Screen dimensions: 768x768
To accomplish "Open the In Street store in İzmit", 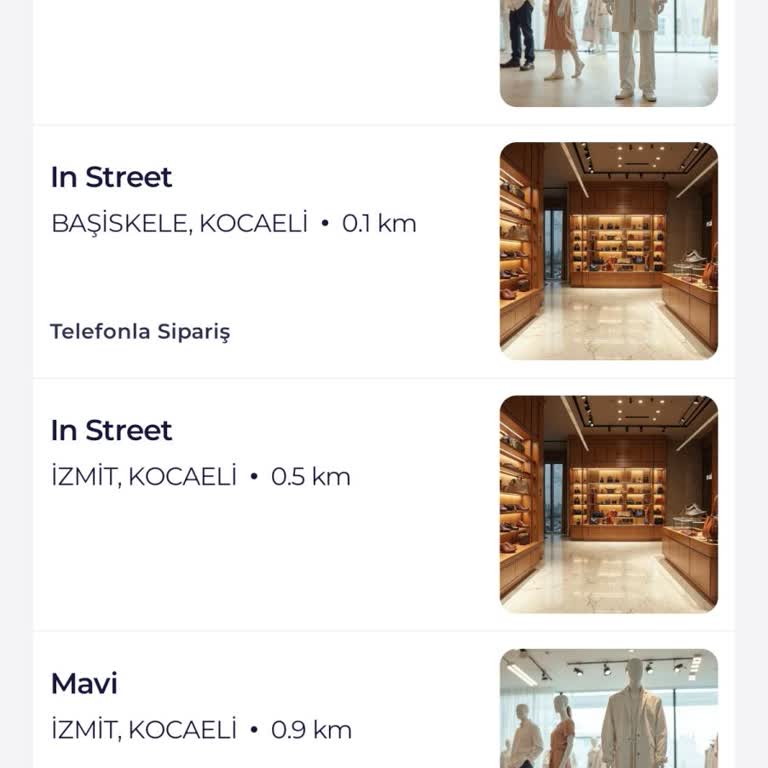I will (x=111, y=431).
